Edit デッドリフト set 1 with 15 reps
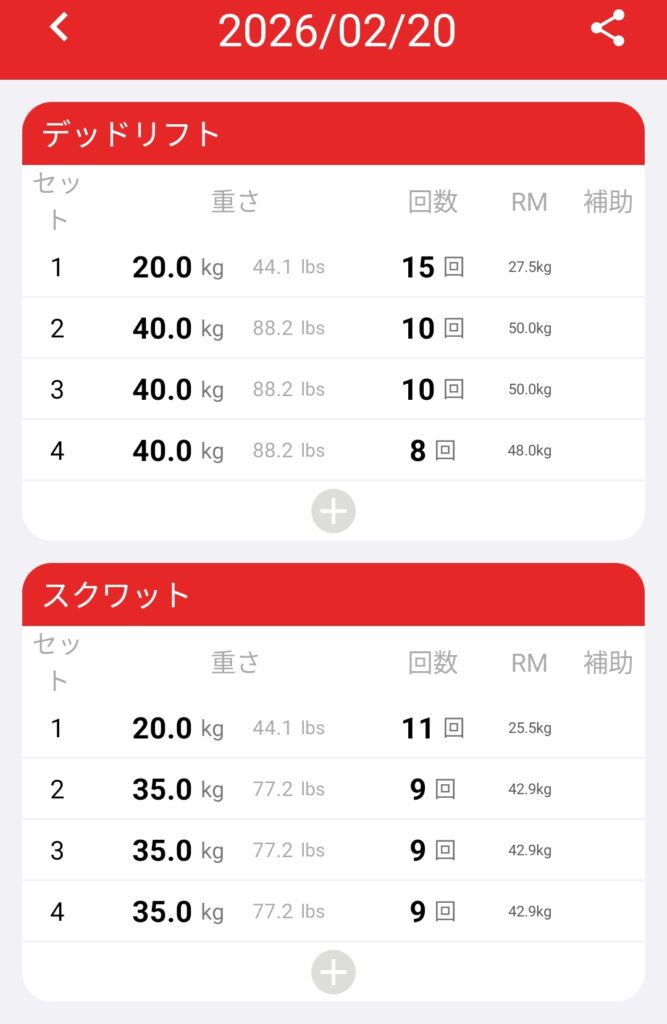The width and height of the screenshot is (667, 1024). (x=333, y=268)
